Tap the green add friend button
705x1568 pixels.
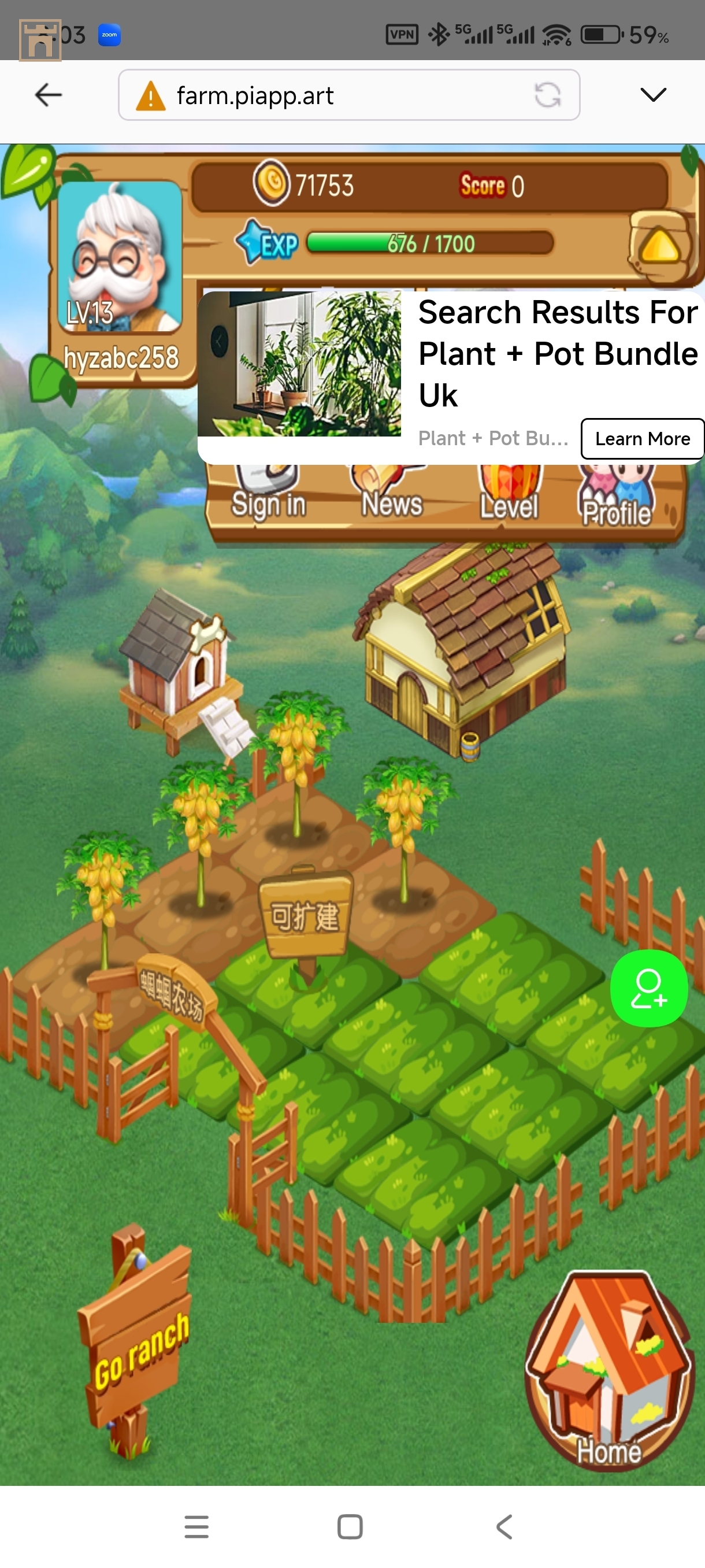coord(648,988)
